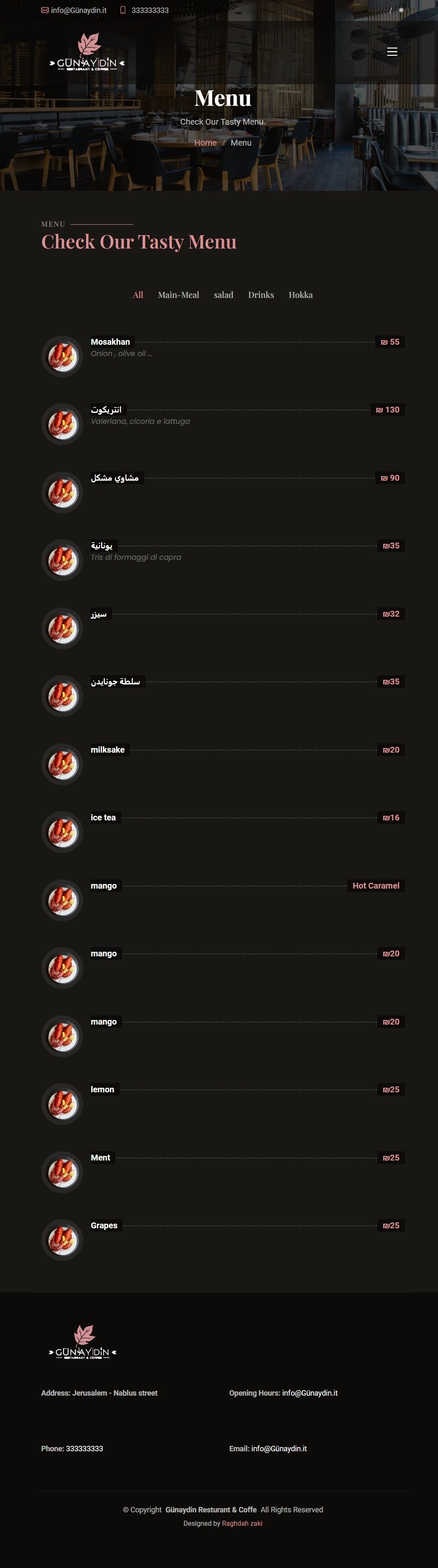Toggle the light/dark theme sun icon

click(401, 10)
